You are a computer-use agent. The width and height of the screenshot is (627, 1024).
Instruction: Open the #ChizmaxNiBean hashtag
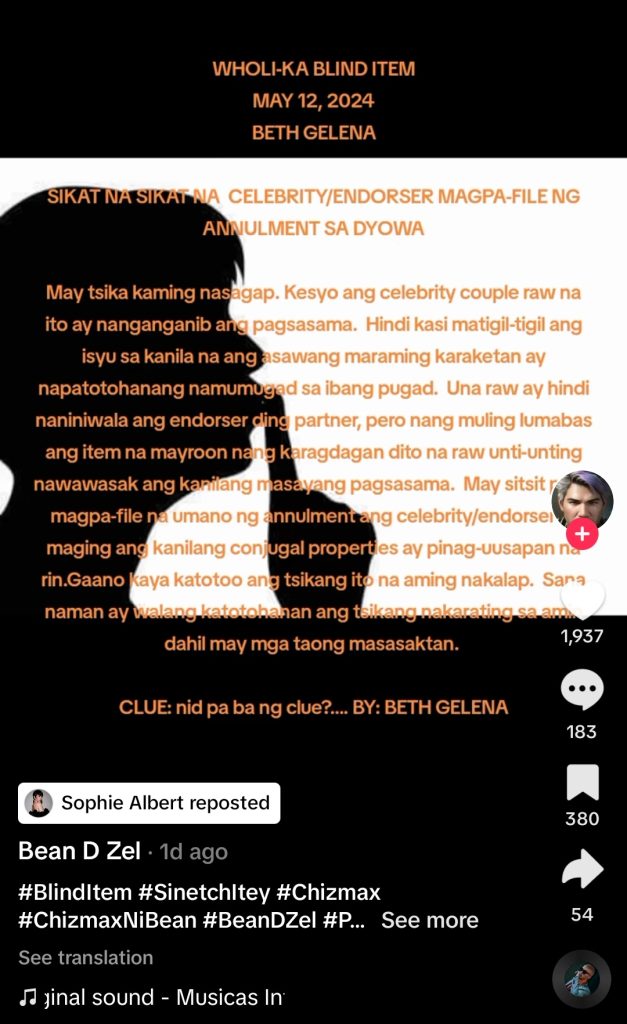(x=108, y=920)
